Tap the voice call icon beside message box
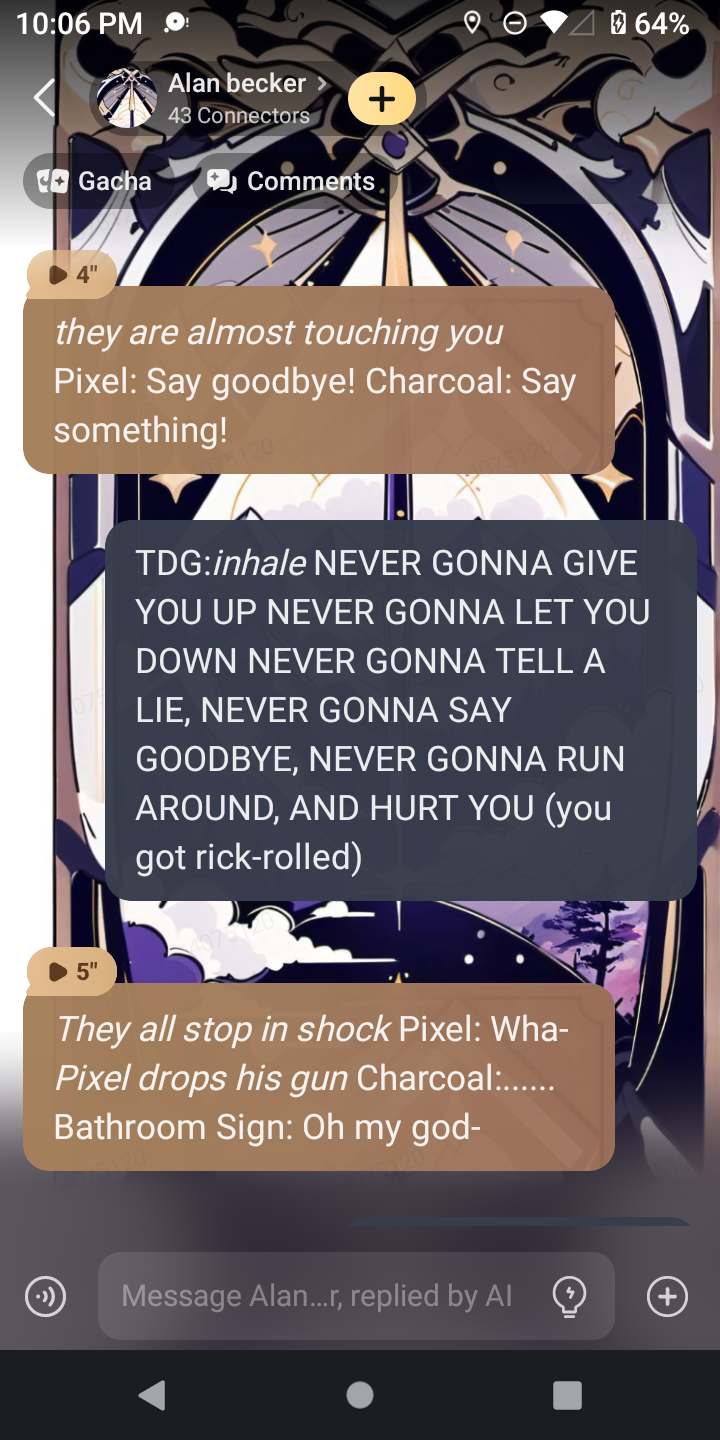The height and width of the screenshot is (1440, 720). pos(45,1297)
